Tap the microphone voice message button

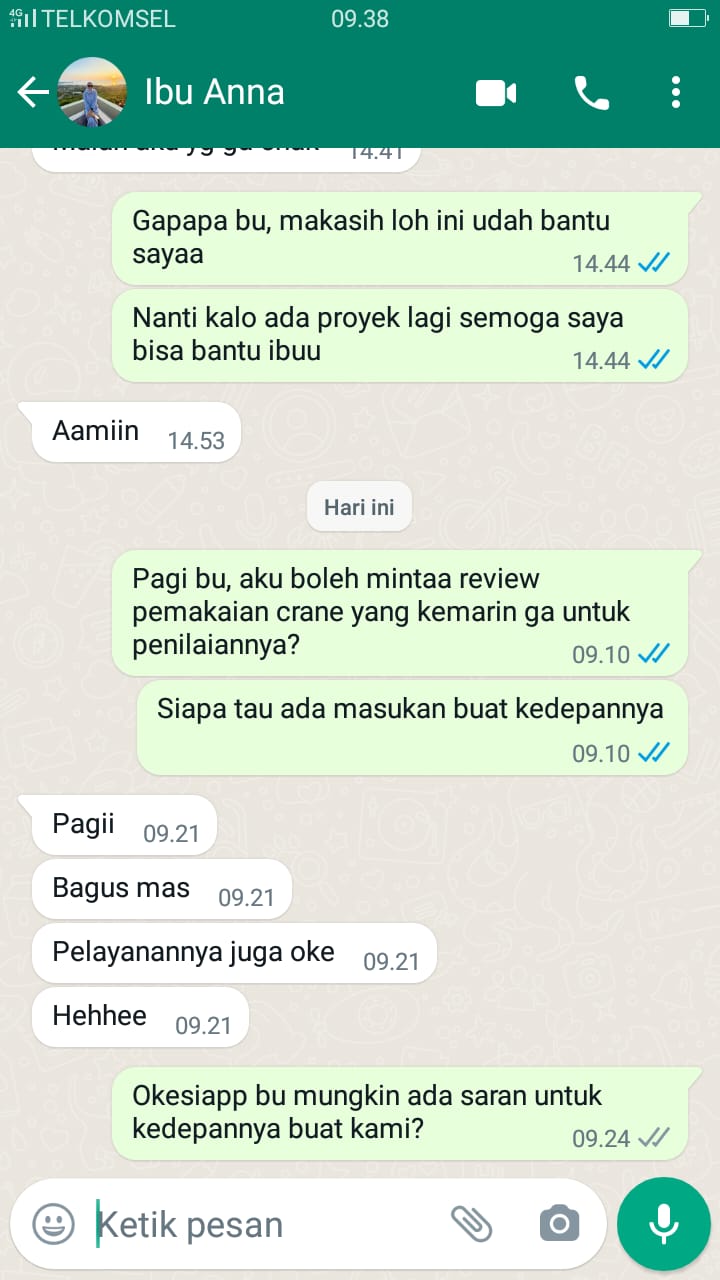pyautogui.click(x=663, y=1223)
